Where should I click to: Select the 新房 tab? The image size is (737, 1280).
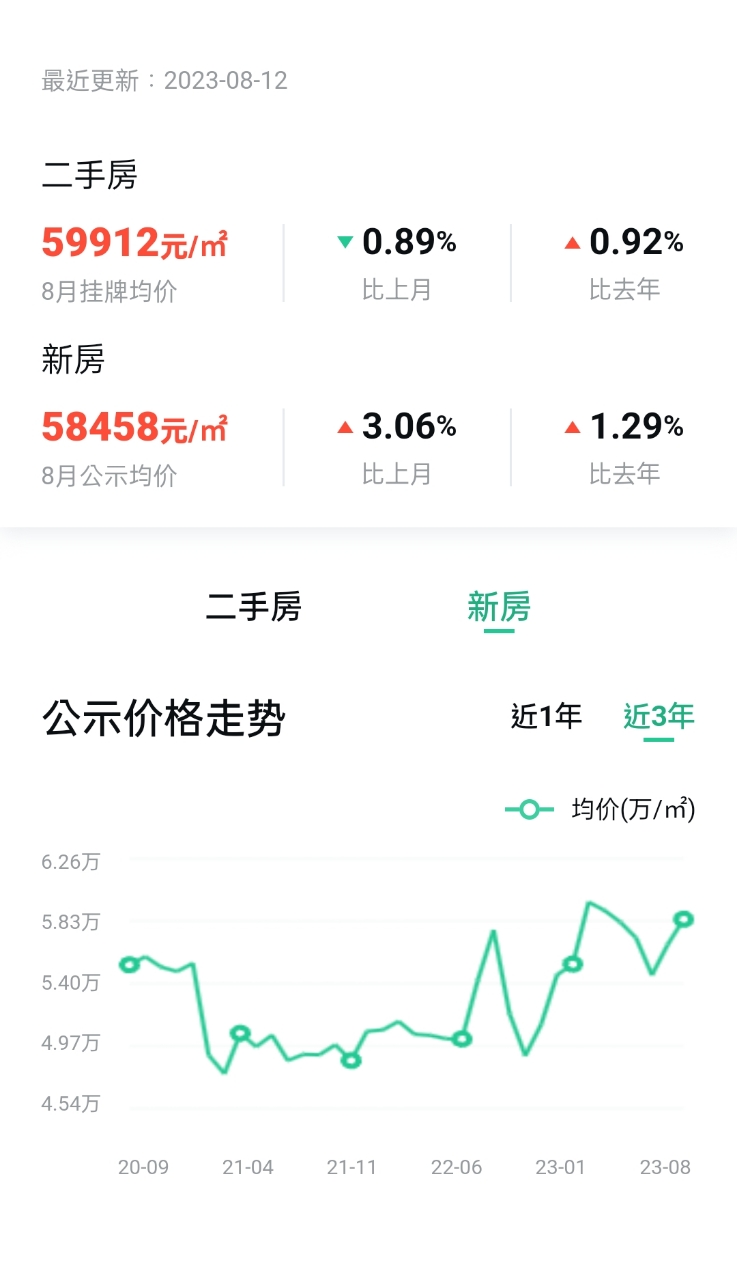click(498, 607)
